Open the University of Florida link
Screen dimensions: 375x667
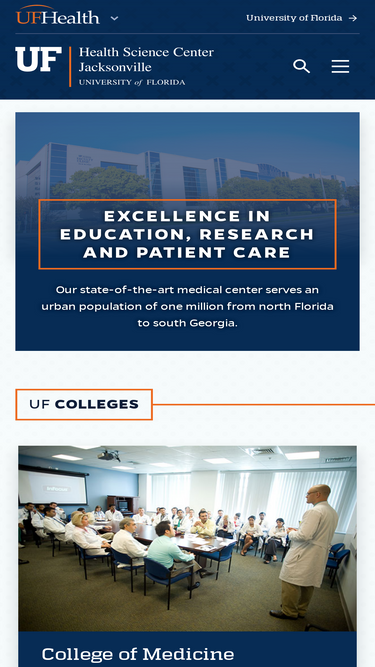(x=301, y=18)
